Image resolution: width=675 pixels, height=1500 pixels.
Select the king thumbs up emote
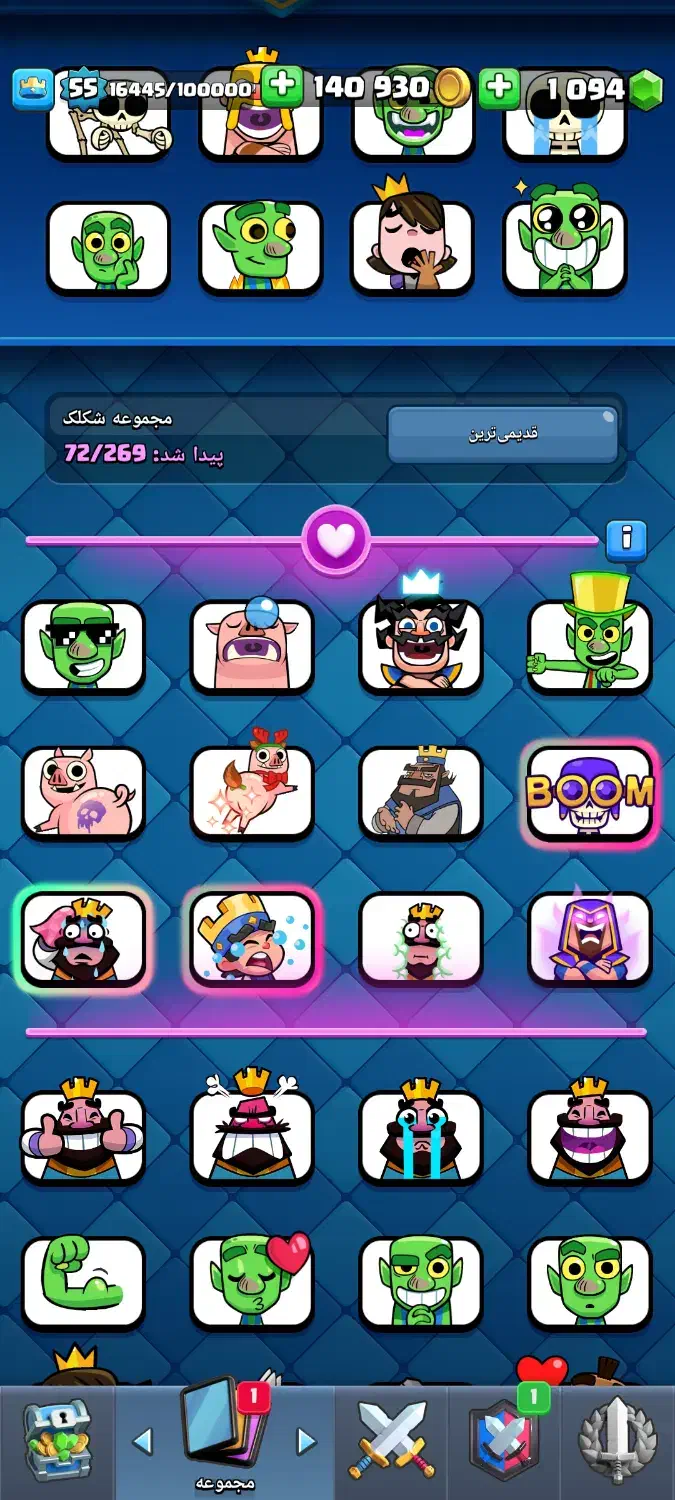(83, 1136)
